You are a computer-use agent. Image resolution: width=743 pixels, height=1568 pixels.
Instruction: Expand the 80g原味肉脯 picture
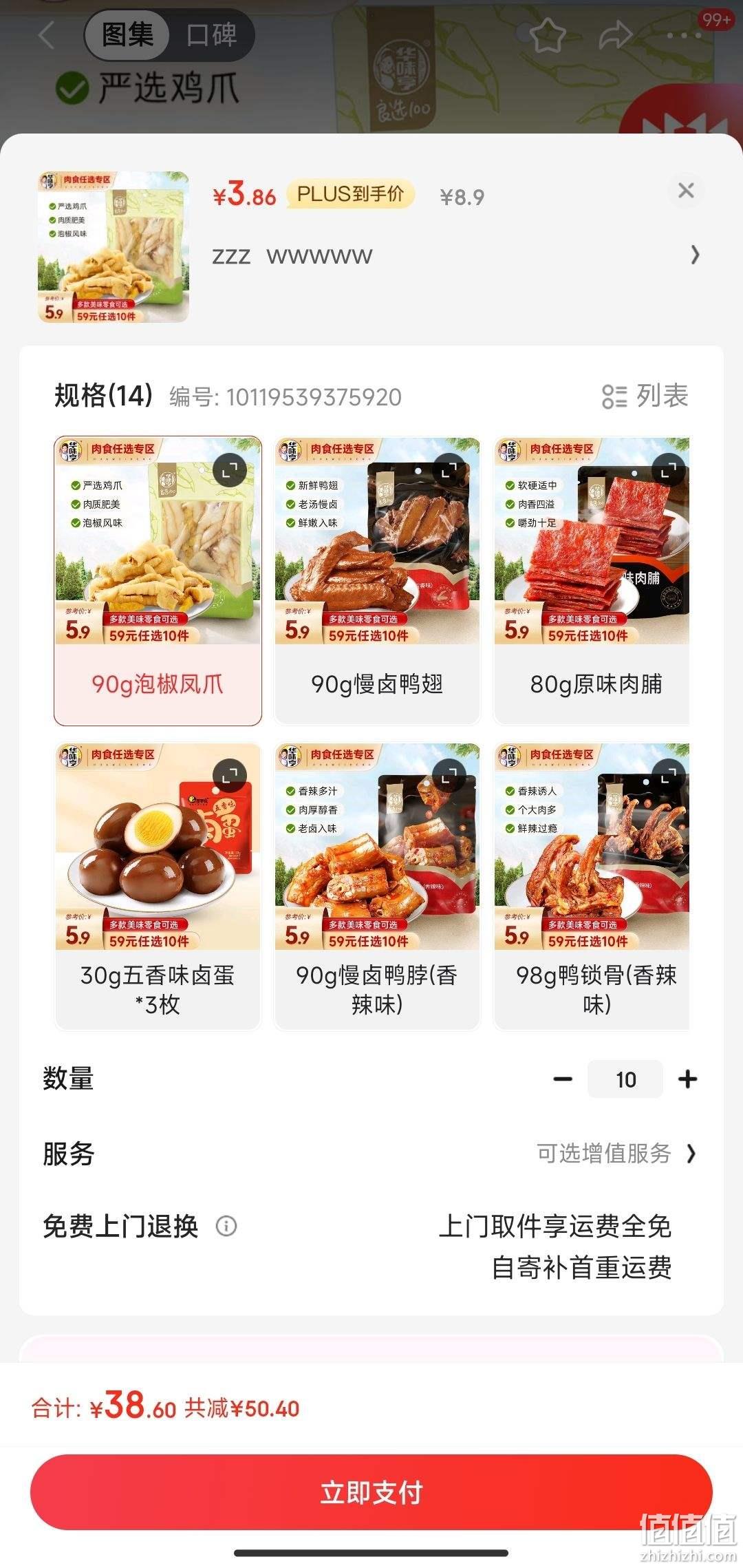click(668, 471)
